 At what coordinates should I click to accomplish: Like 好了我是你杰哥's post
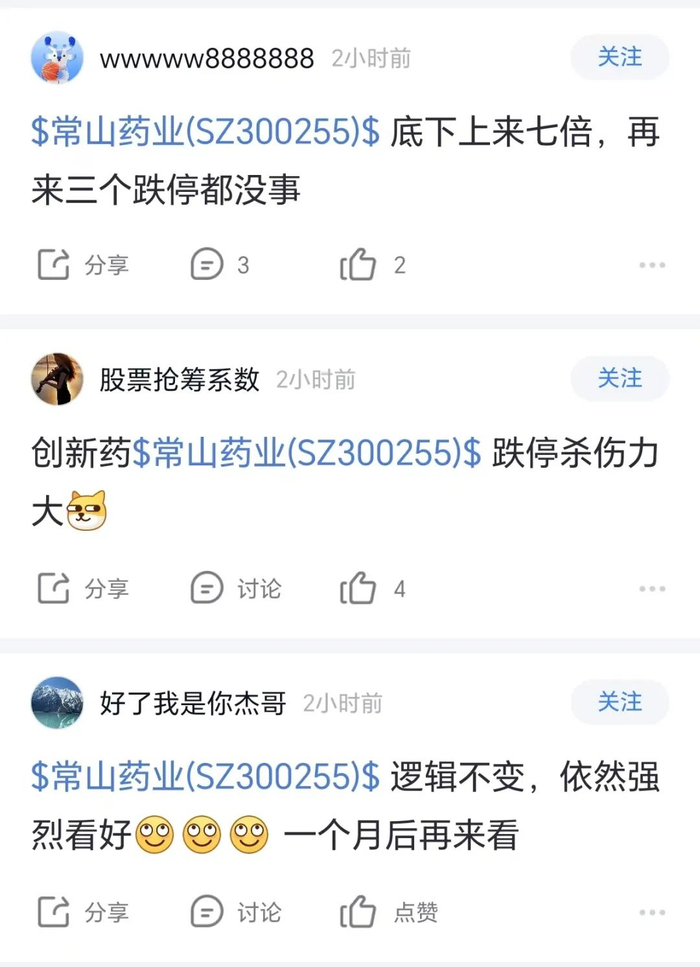388,912
